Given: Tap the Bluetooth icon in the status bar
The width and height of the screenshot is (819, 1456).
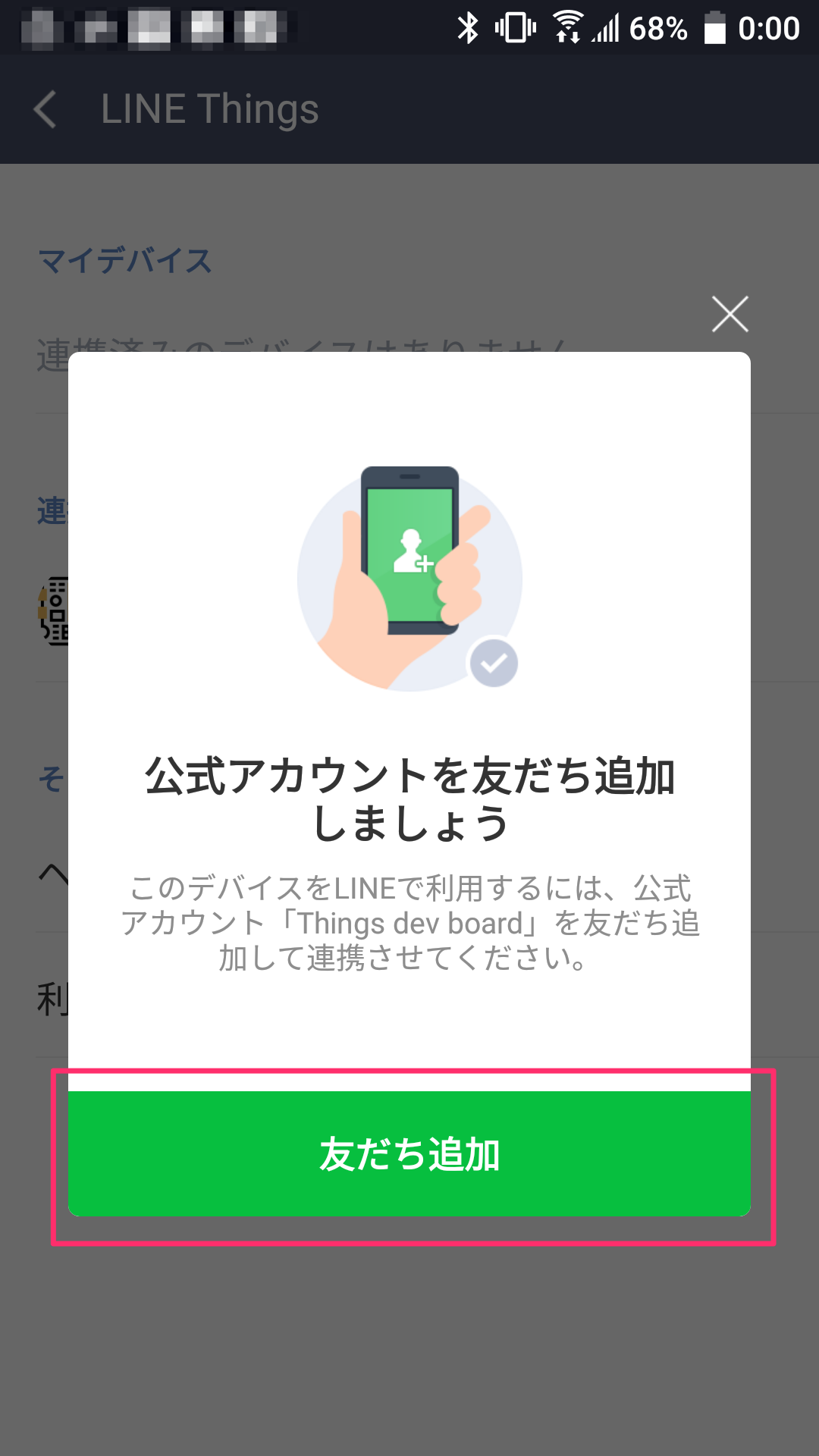Looking at the screenshot, I should [x=469, y=28].
